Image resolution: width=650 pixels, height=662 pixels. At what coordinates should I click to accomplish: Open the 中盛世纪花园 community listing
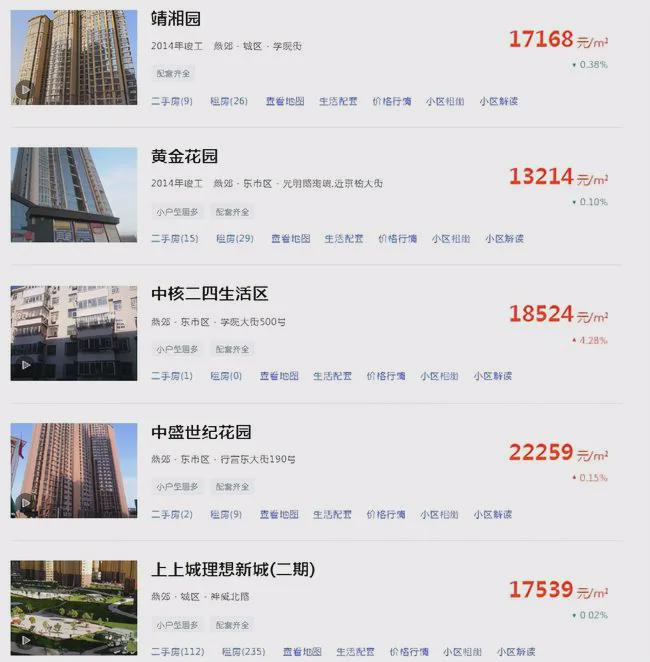[x=201, y=432]
